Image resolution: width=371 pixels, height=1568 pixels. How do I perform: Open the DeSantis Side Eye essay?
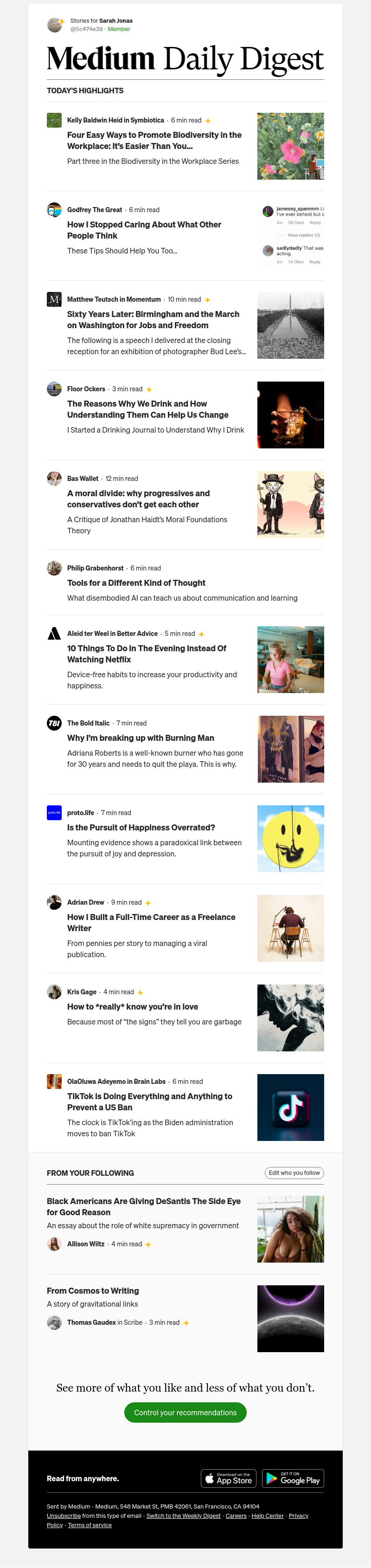point(144,1206)
